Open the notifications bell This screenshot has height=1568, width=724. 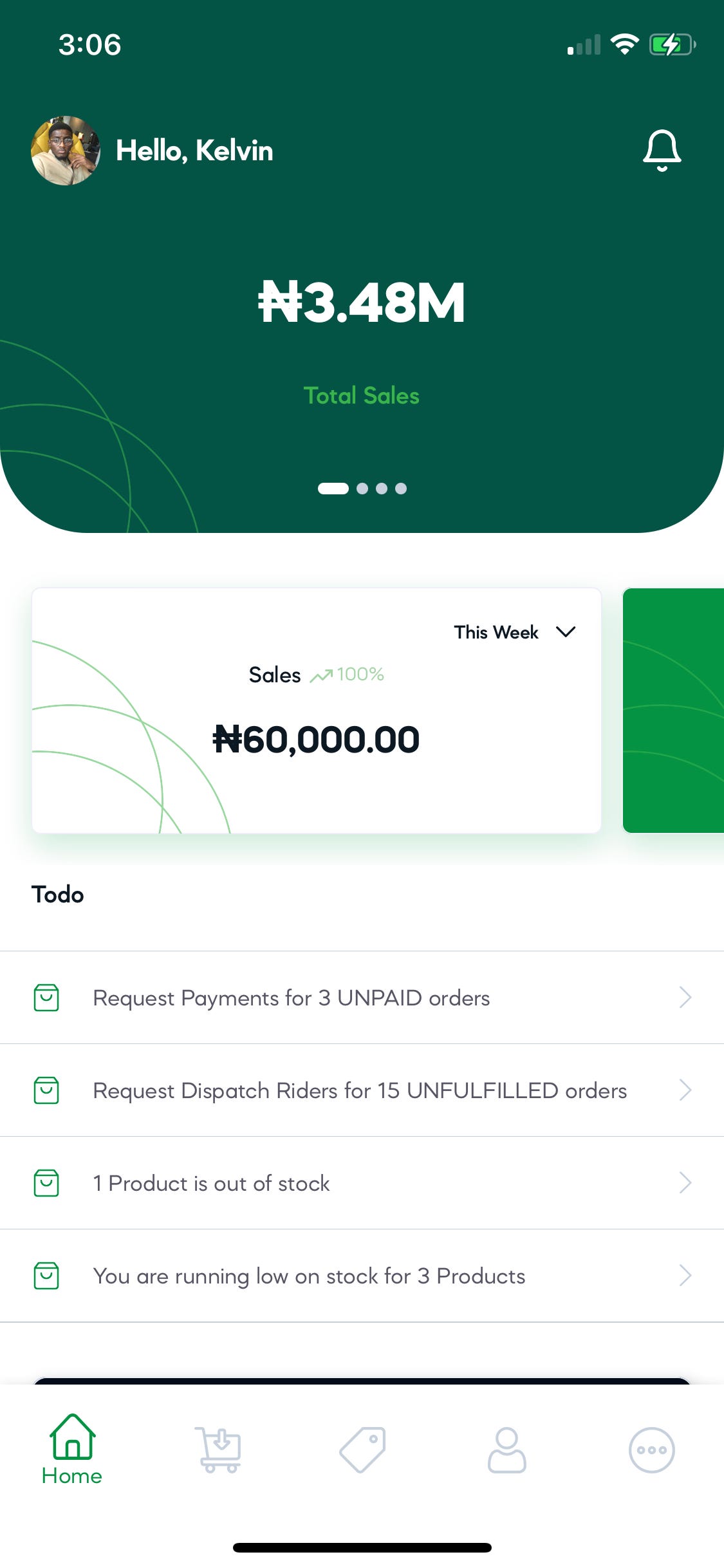point(662,151)
